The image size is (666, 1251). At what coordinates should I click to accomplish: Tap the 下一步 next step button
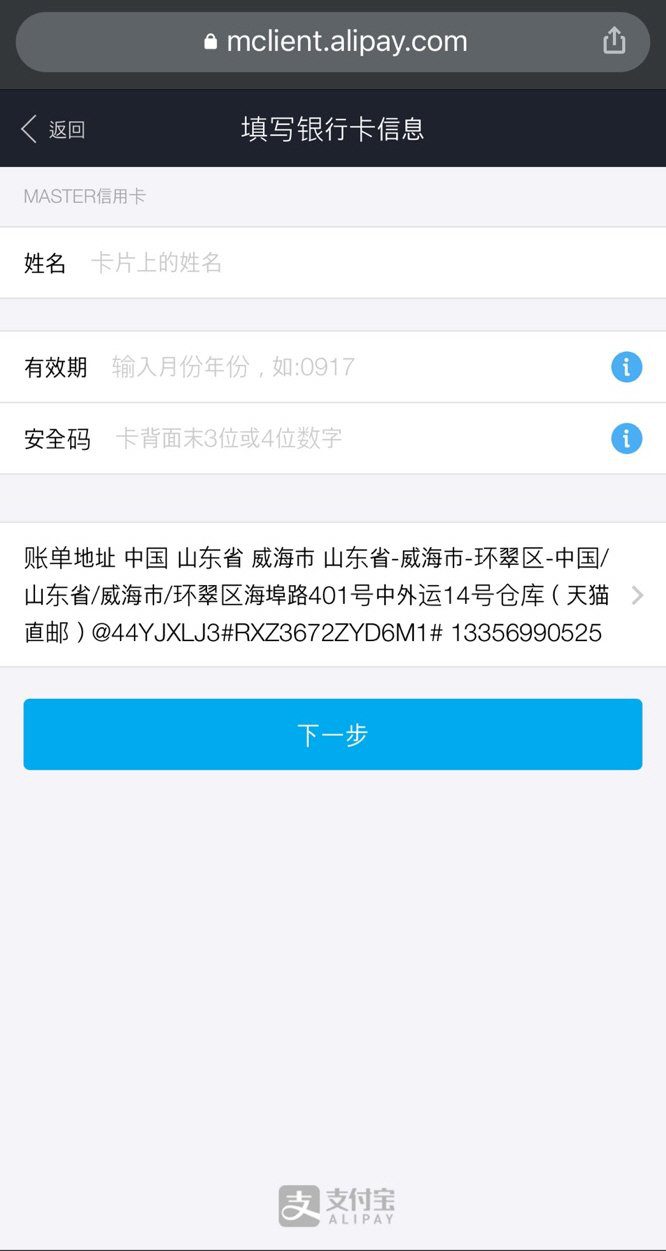coord(332,734)
